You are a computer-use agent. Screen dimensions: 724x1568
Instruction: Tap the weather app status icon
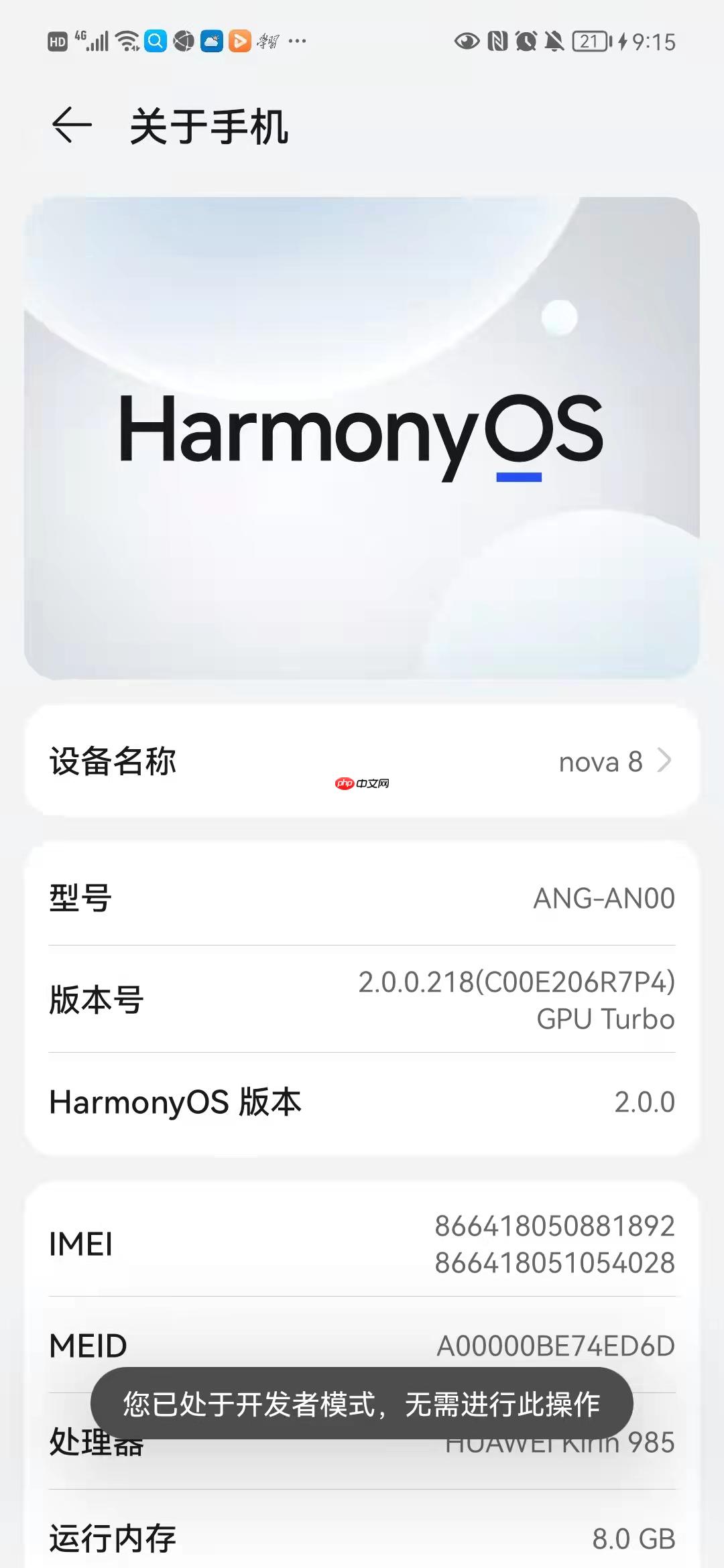pos(211,40)
